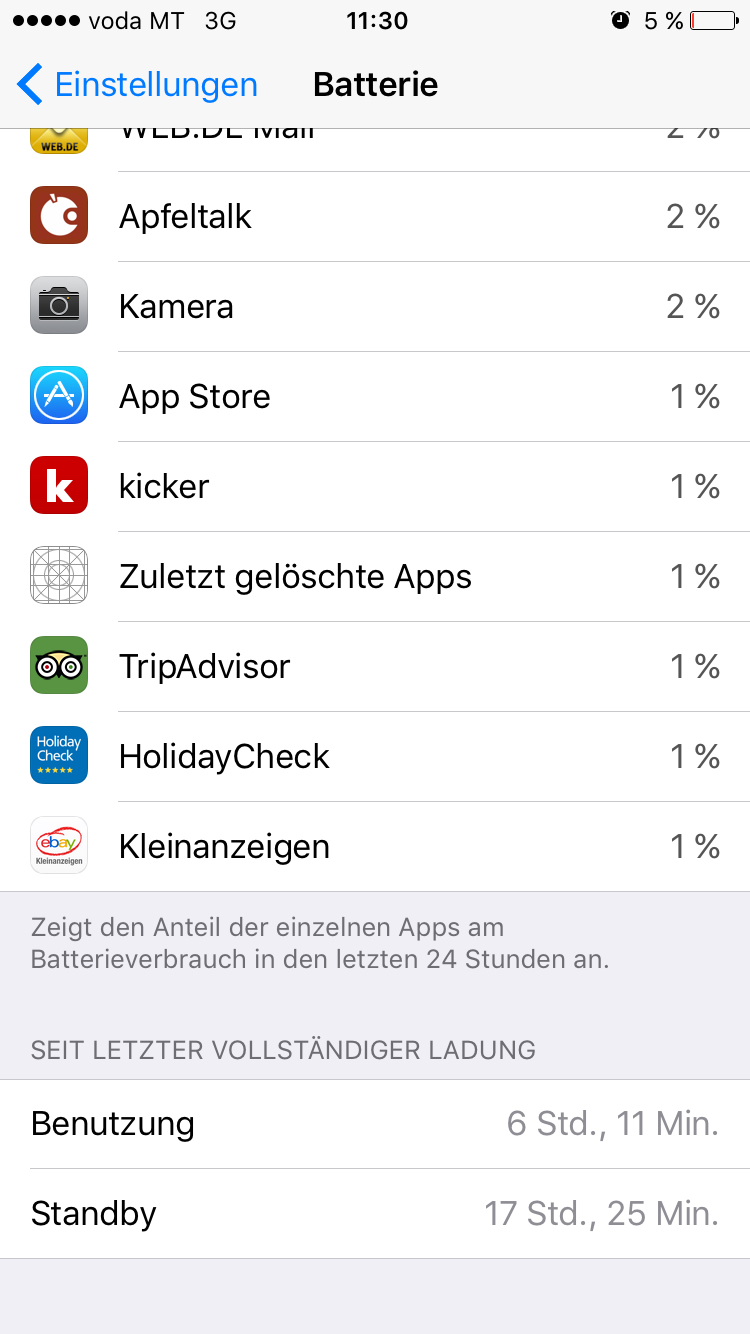The width and height of the screenshot is (750, 1334).
Task: Tap the Apfeltalk battery usage row
Action: click(375, 216)
